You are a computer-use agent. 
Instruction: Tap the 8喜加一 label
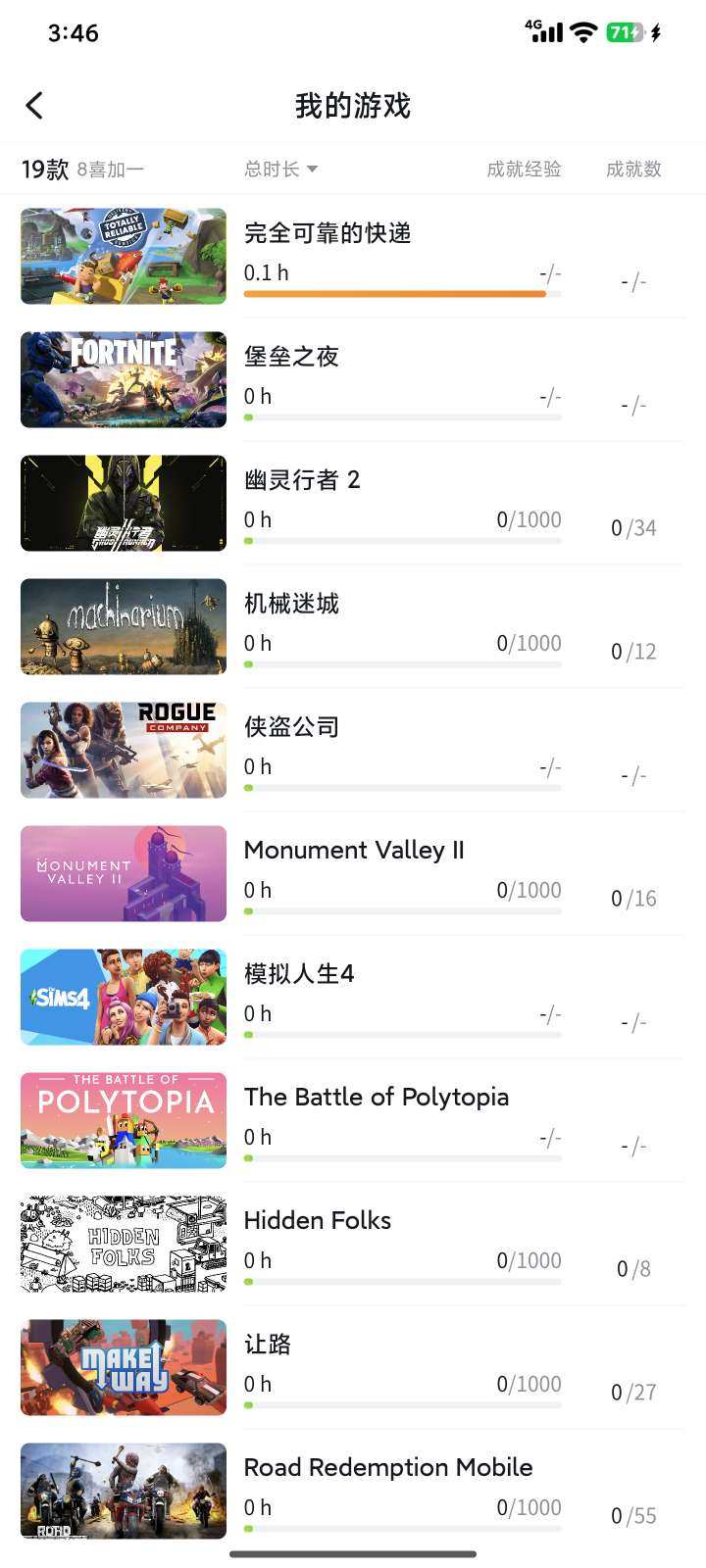point(111,169)
